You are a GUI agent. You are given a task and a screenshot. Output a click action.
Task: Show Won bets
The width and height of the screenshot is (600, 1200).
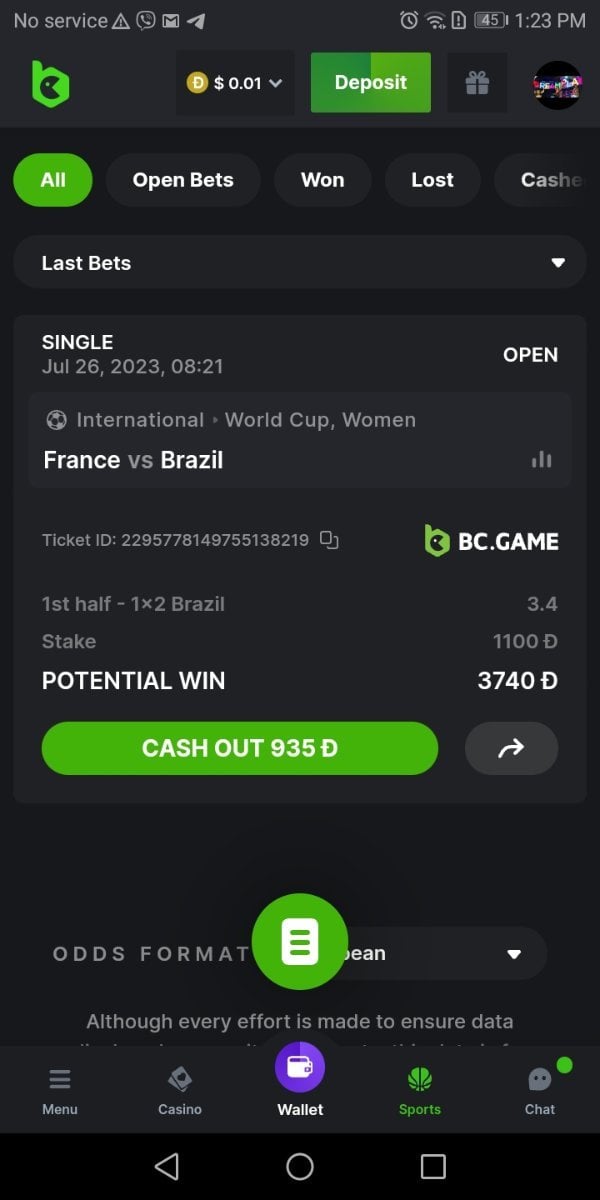coord(322,180)
